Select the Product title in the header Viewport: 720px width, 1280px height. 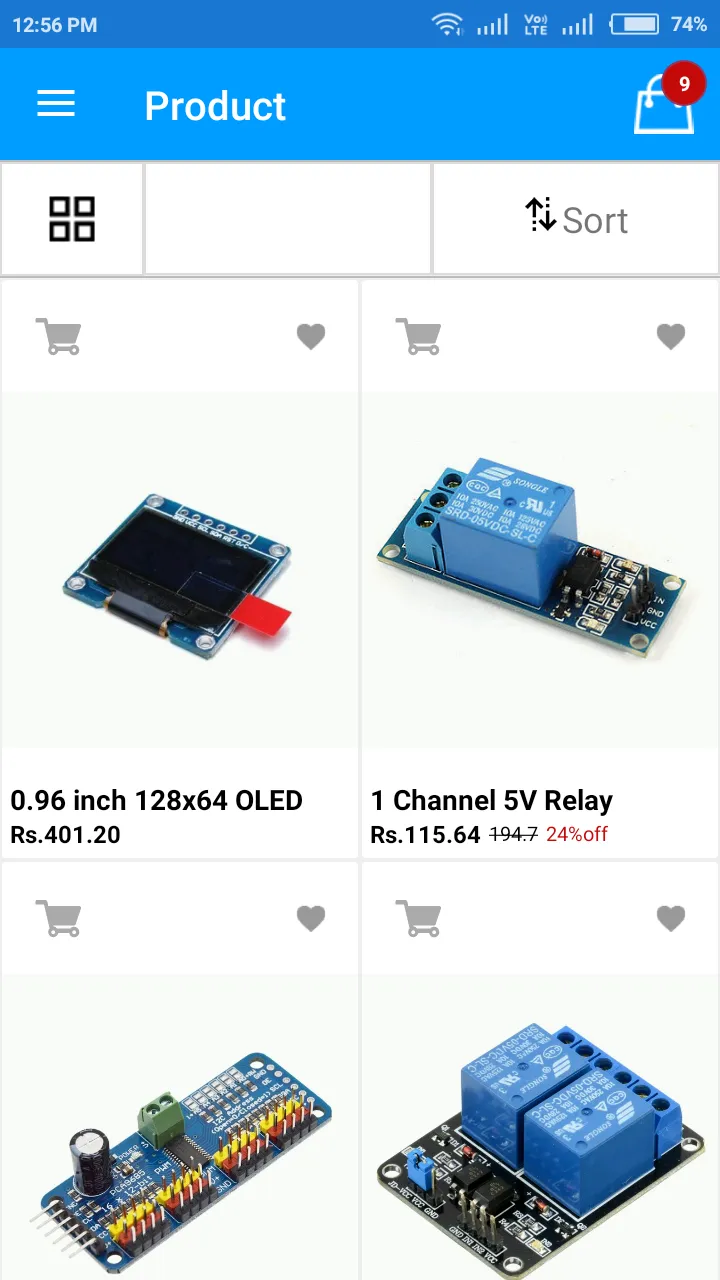215,104
